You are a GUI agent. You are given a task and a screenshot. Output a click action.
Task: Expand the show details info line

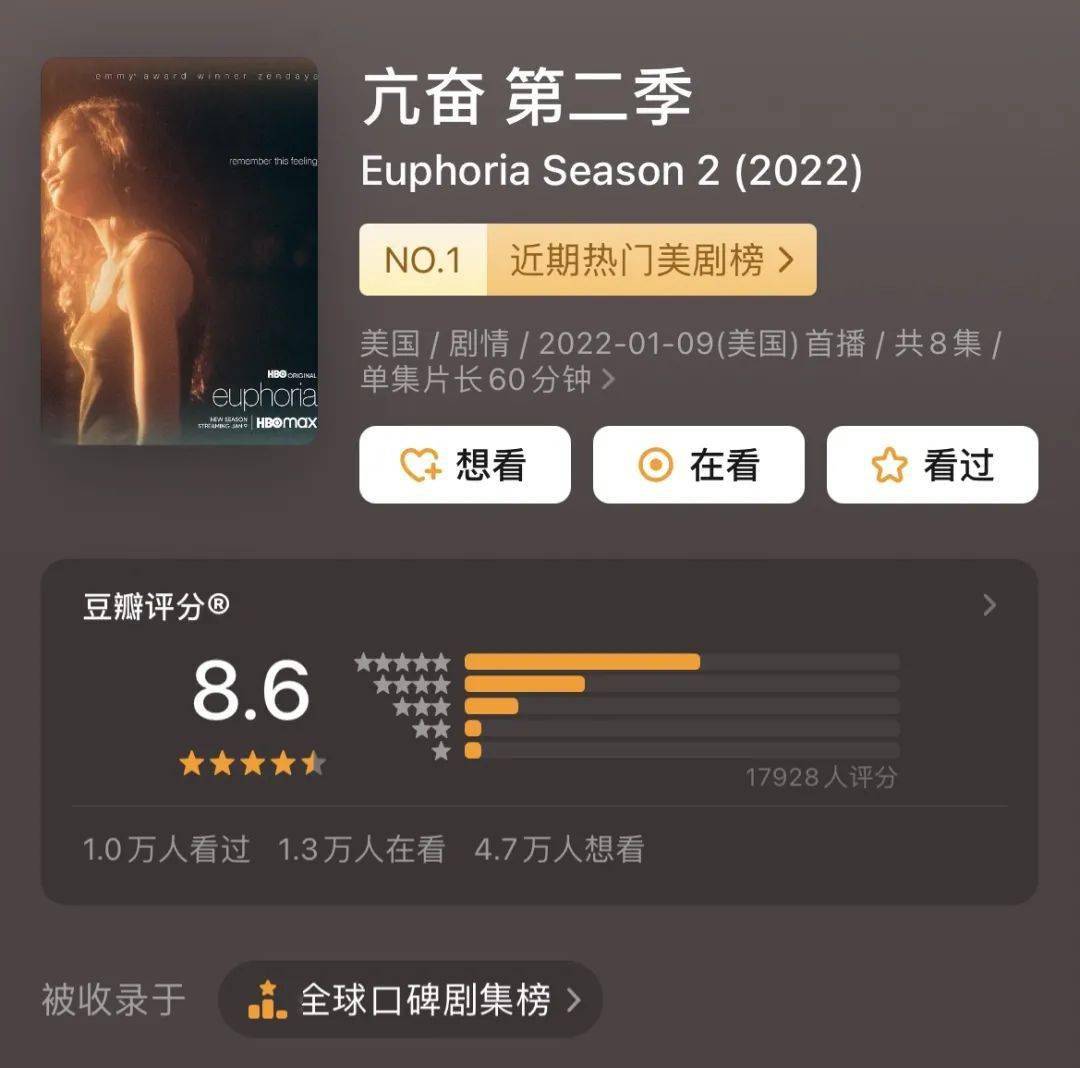(x=607, y=380)
